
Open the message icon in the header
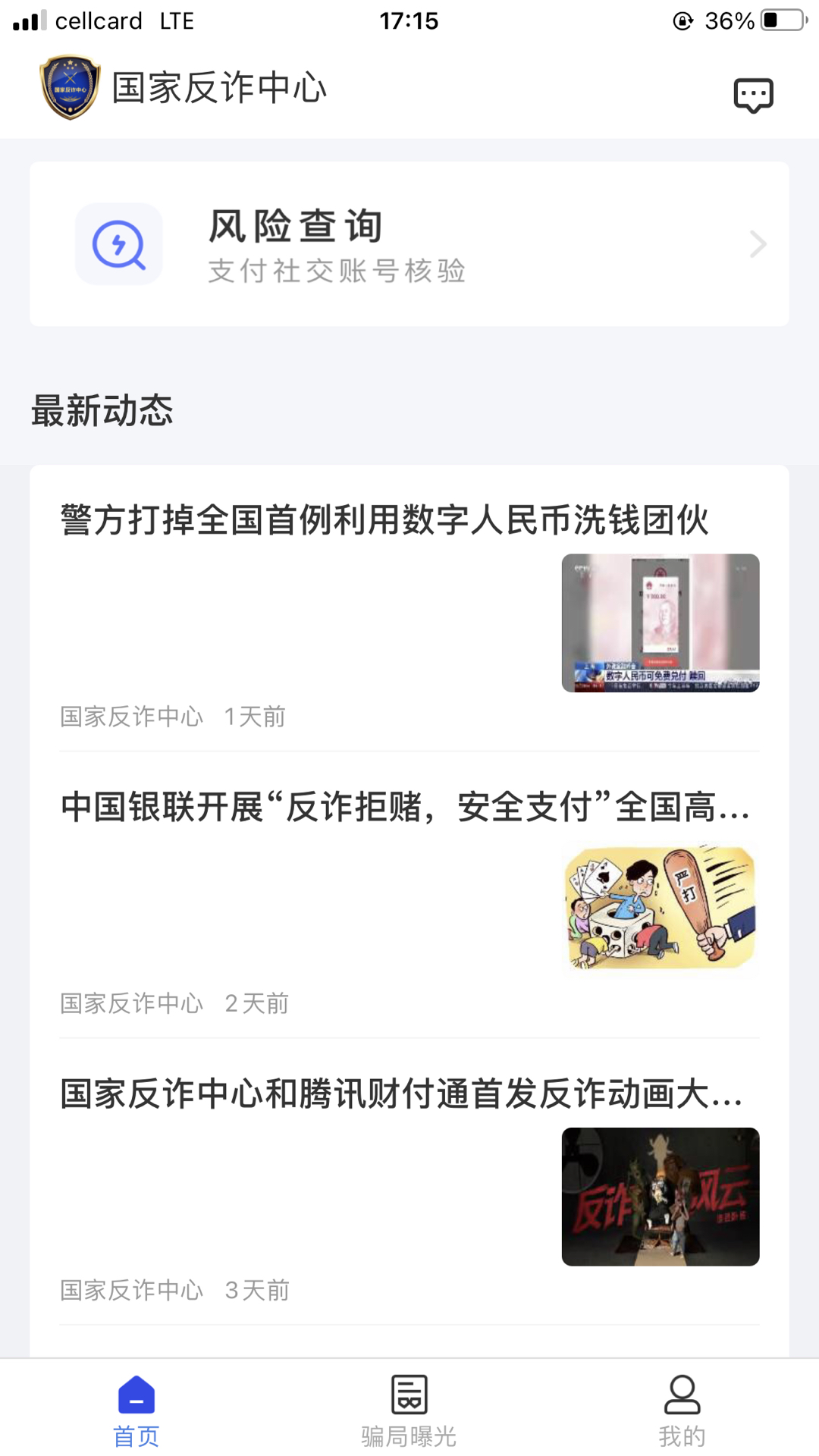(753, 96)
